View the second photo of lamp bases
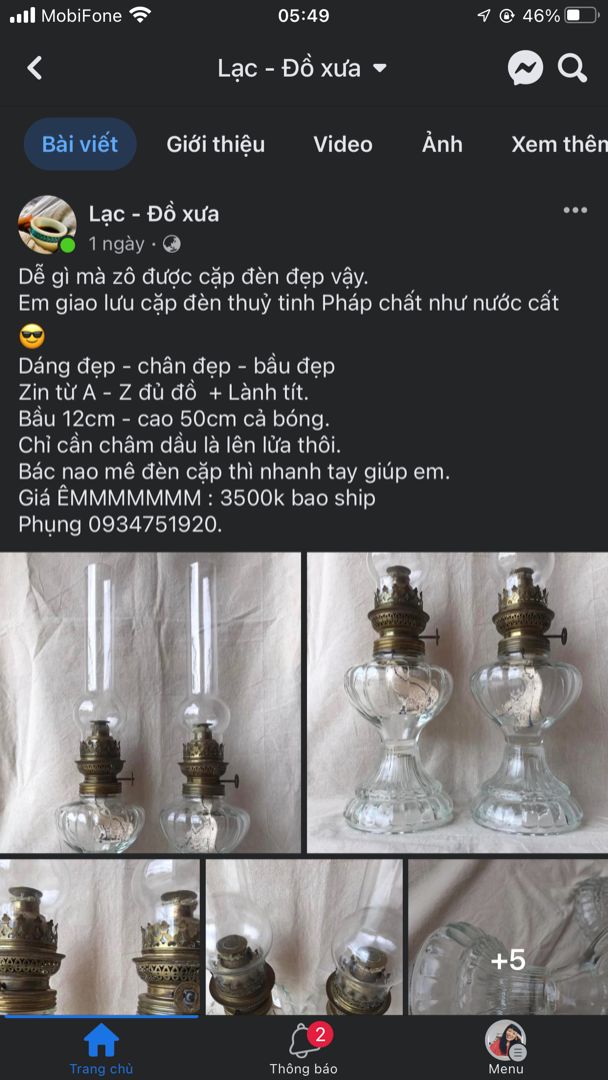 (457, 702)
